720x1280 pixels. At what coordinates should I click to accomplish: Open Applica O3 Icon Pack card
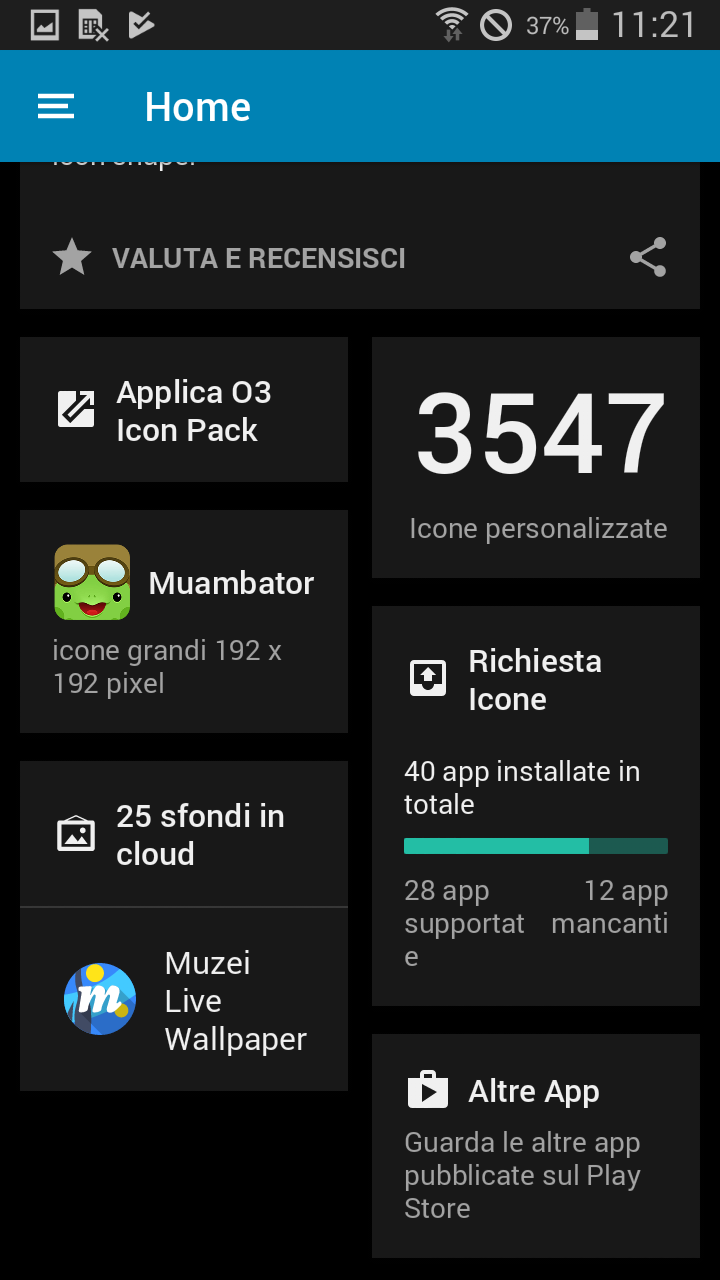coord(184,410)
